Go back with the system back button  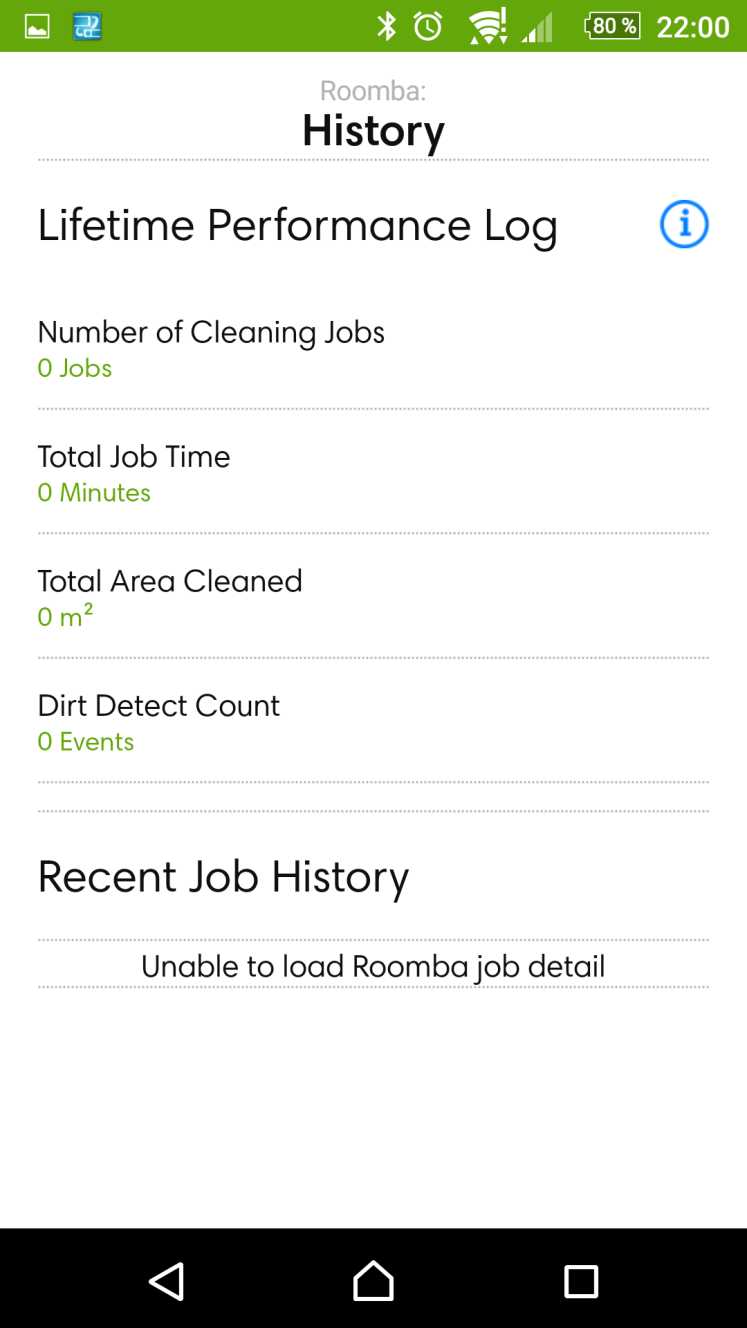pos(167,1281)
